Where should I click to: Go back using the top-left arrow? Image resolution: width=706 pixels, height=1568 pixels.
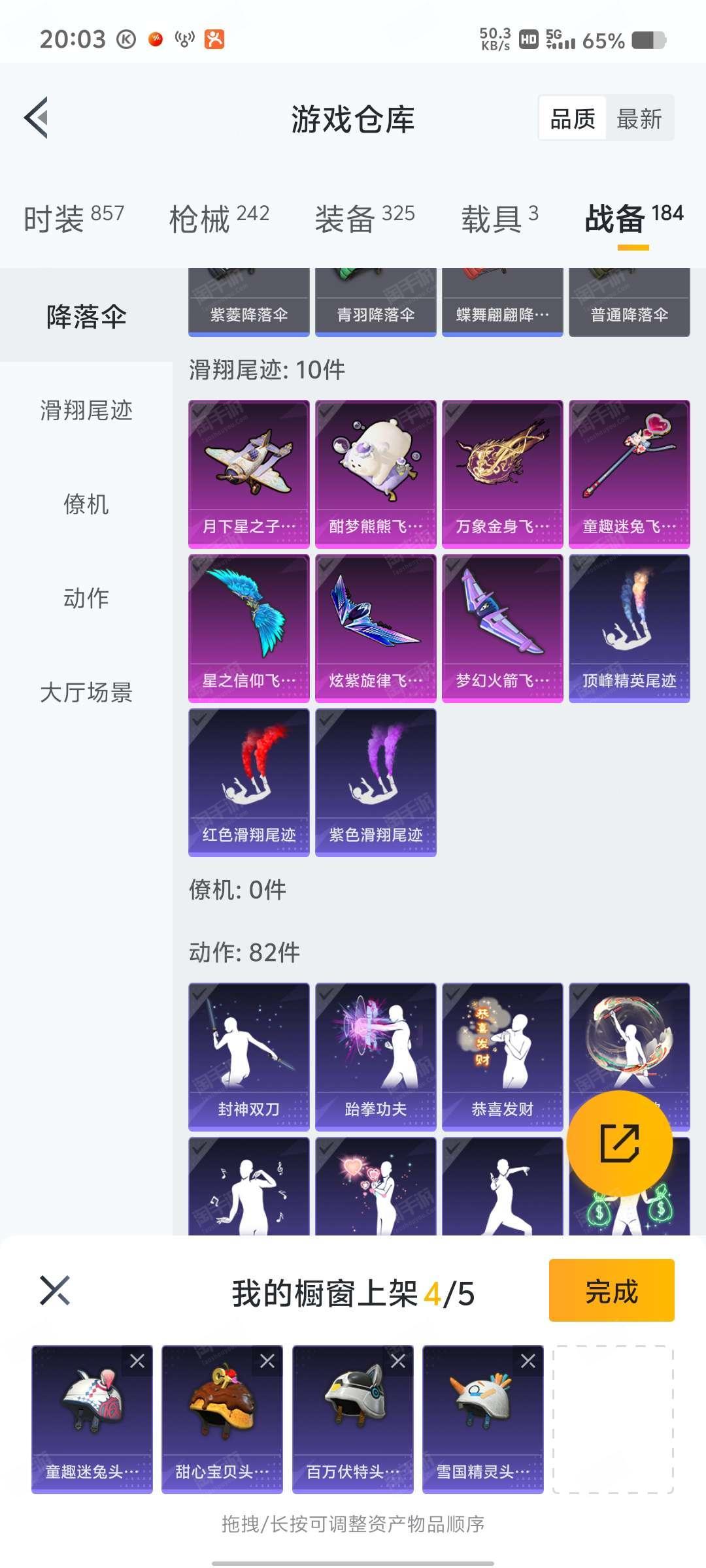tap(37, 118)
